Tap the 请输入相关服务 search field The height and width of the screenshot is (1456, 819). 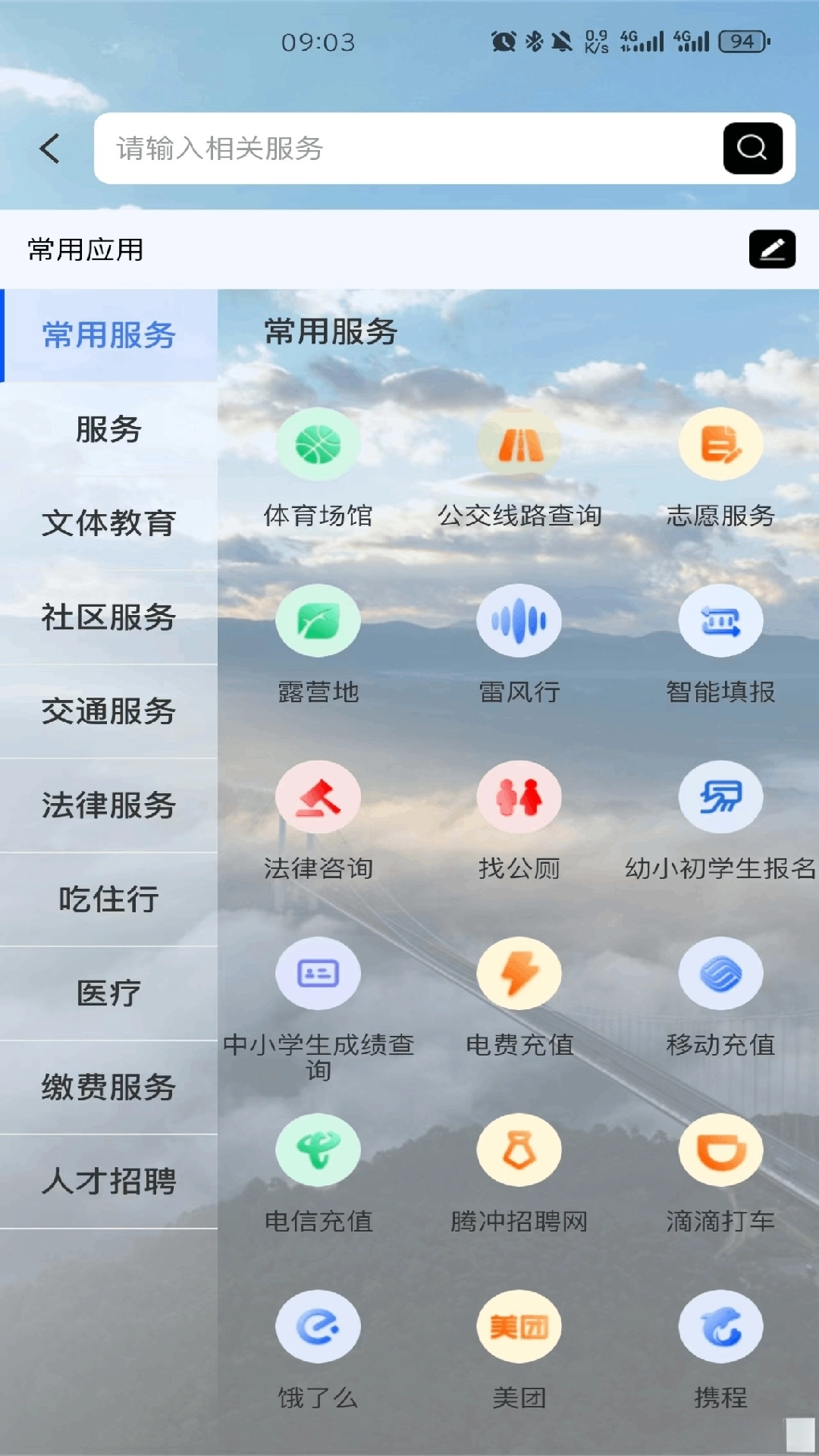pos(409,149)
